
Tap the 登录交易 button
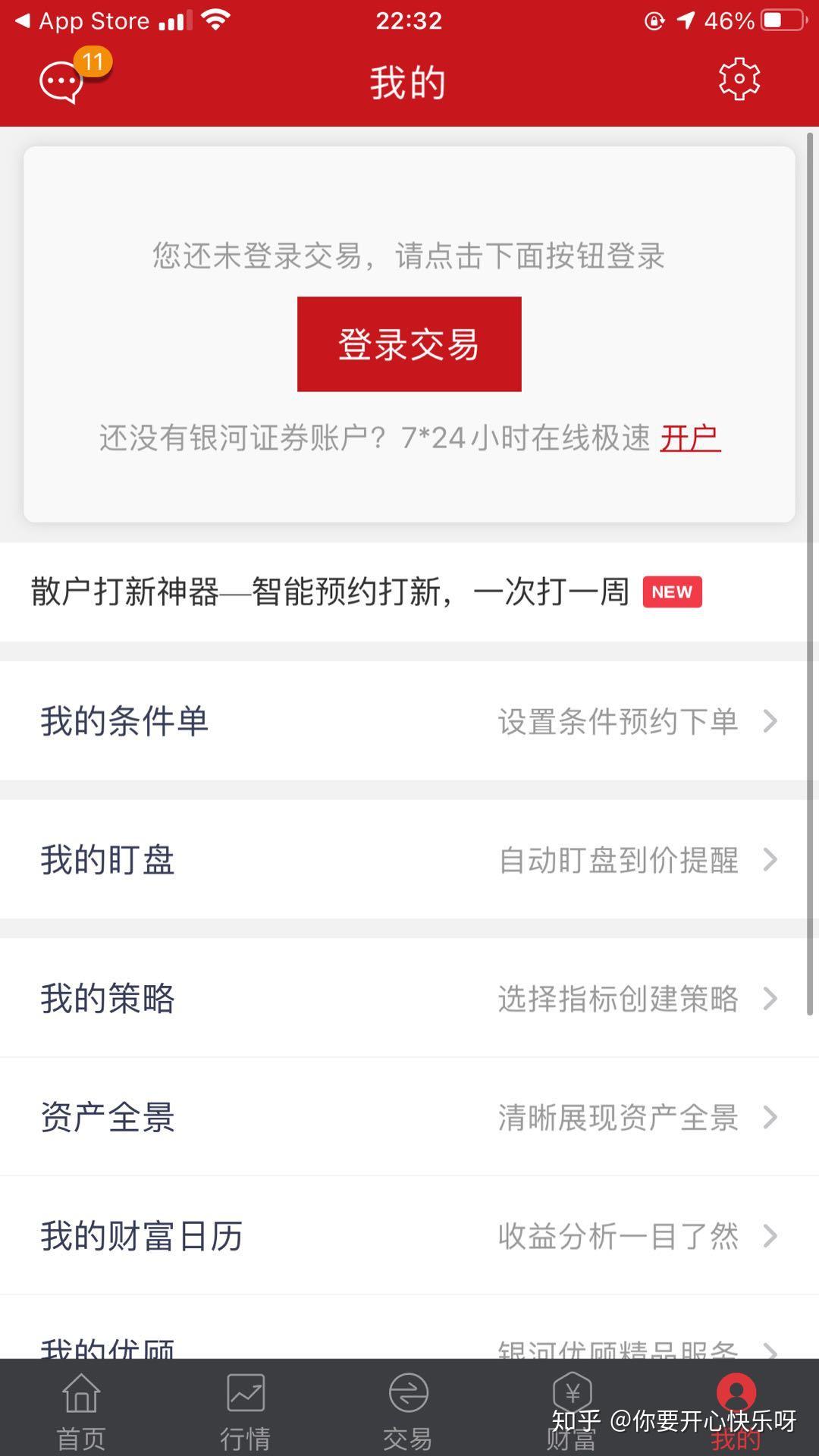click(409, 344)
